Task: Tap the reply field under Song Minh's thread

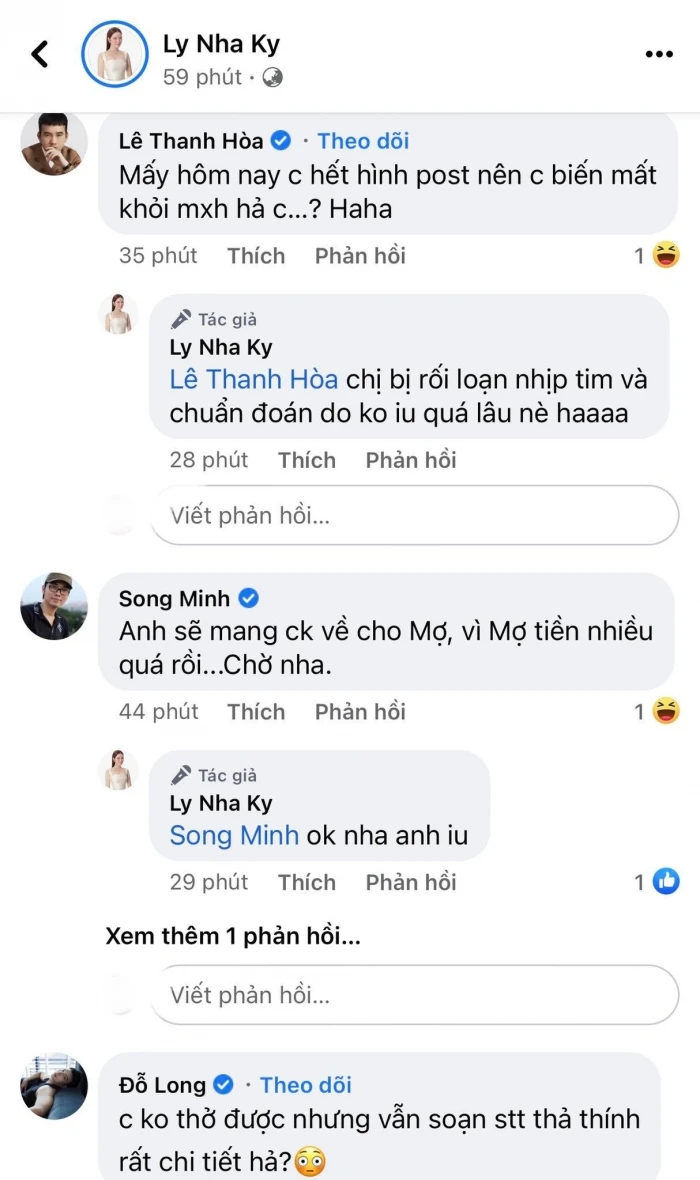Action: coord(414,995)
